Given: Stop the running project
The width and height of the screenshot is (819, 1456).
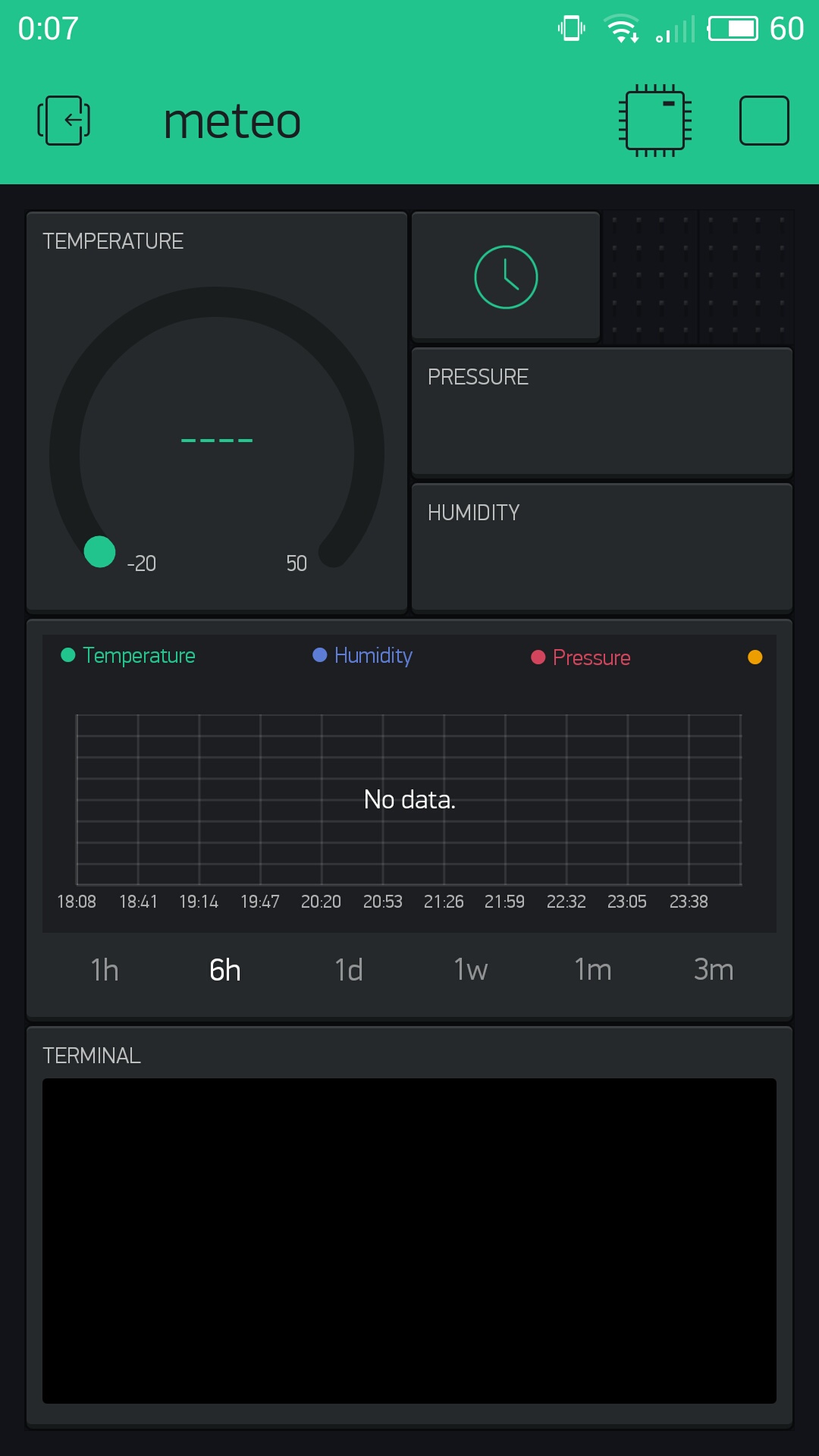Looking at the screenshot, I should (x=764, y=121).
